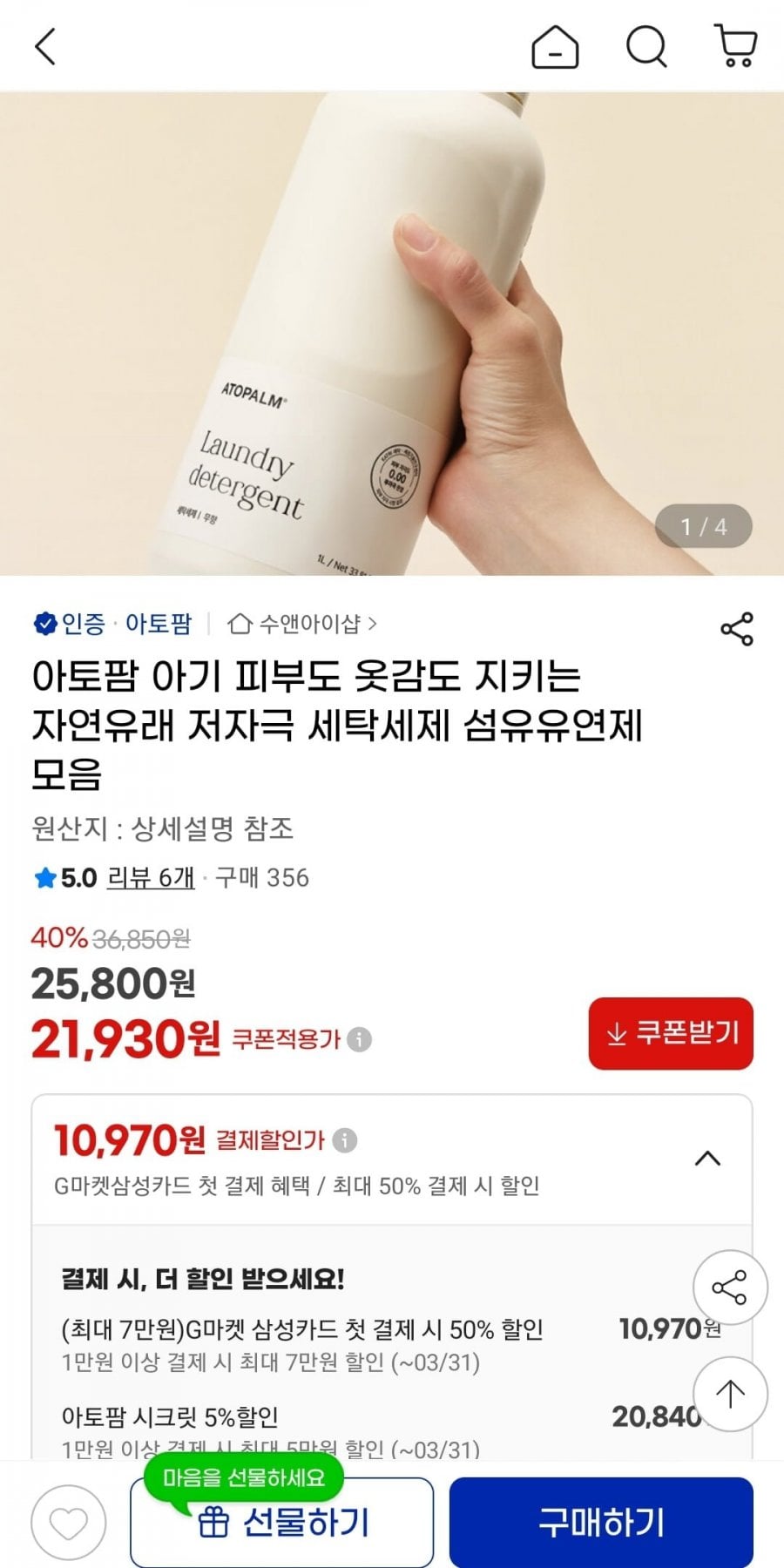Tap the floating share button
The height and width of the screenshot is (1568, 784).
point(730,1288)
